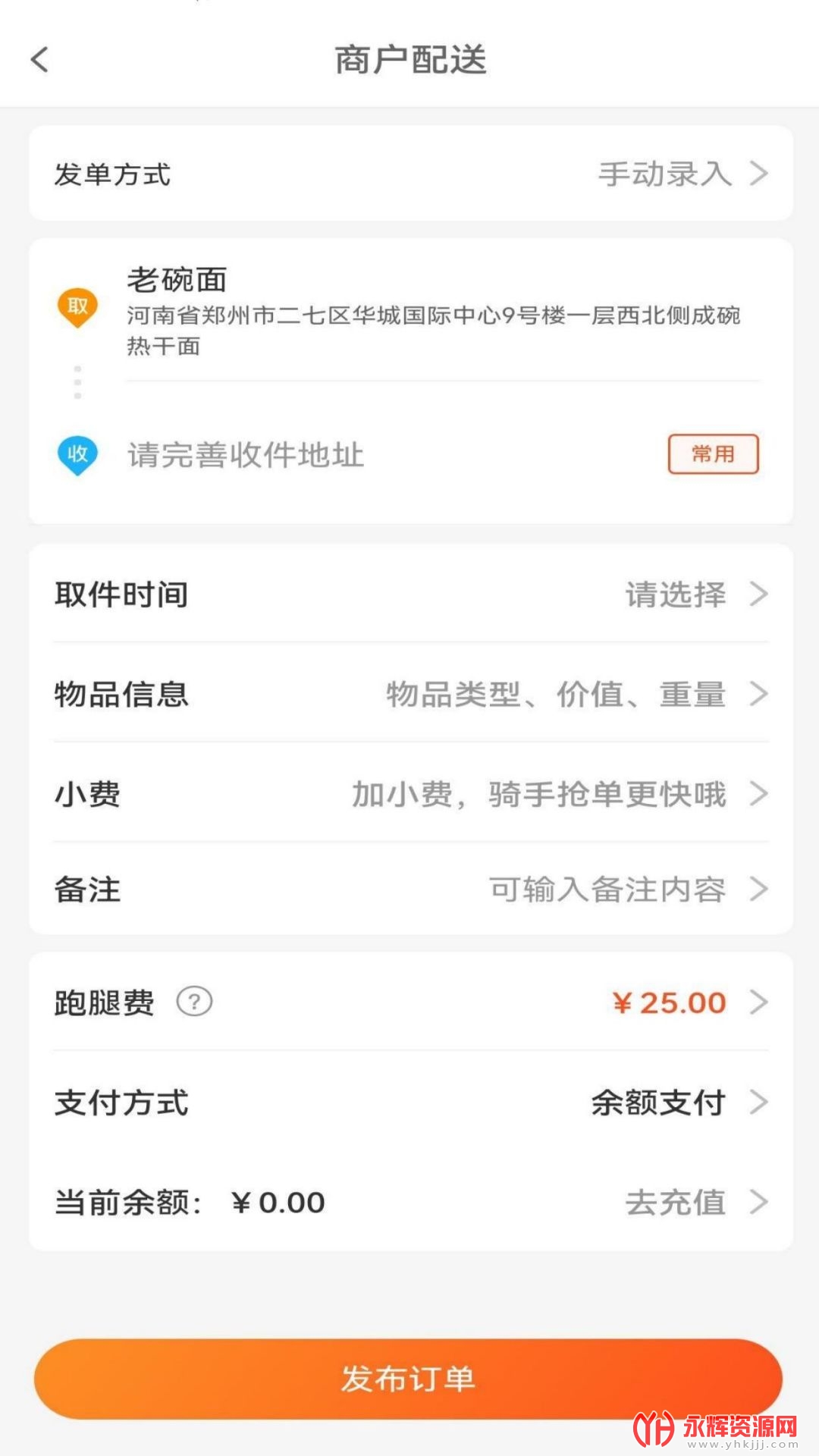
Task: Open 物品信息 item details
Action: [411, 694]
